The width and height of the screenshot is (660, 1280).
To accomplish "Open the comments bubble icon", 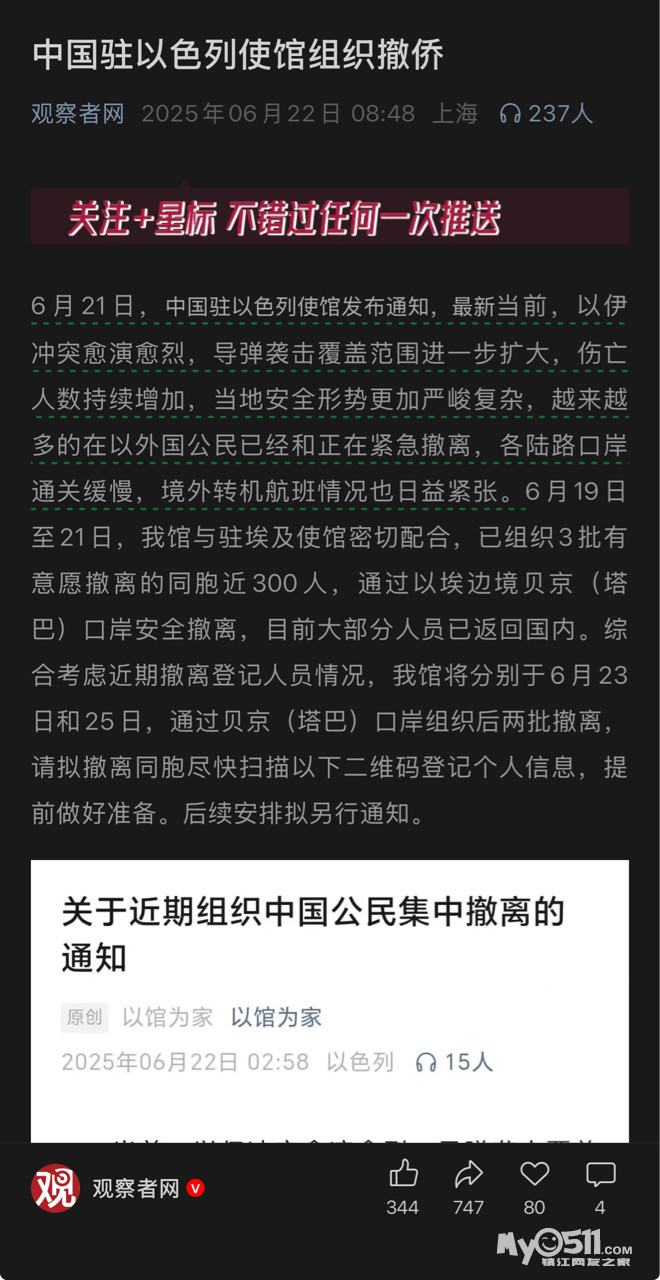I will (x=600, y=1174).
